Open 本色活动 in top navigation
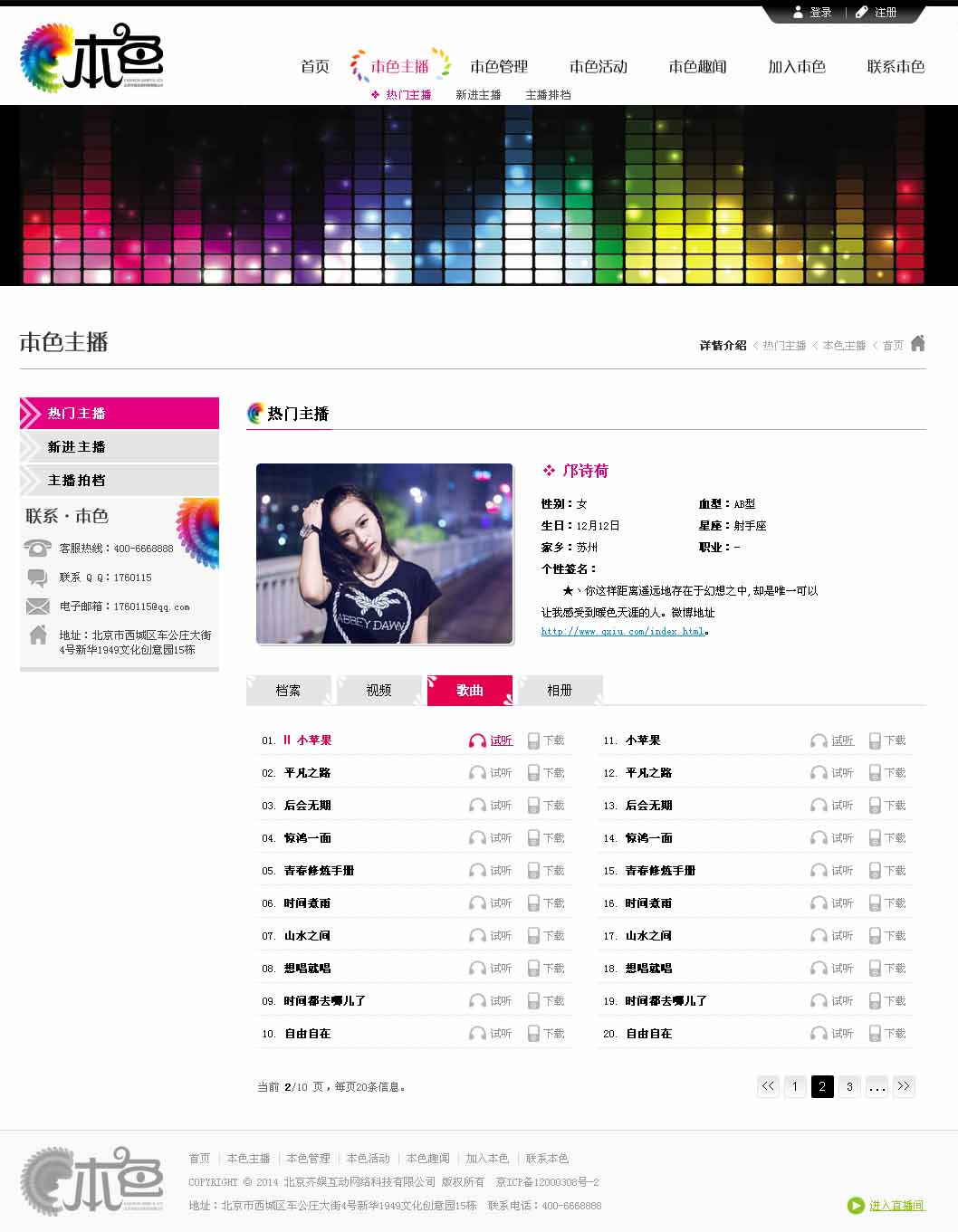Image resolution: width=958 pixels, height=1232 pixels. pos(598,66)
